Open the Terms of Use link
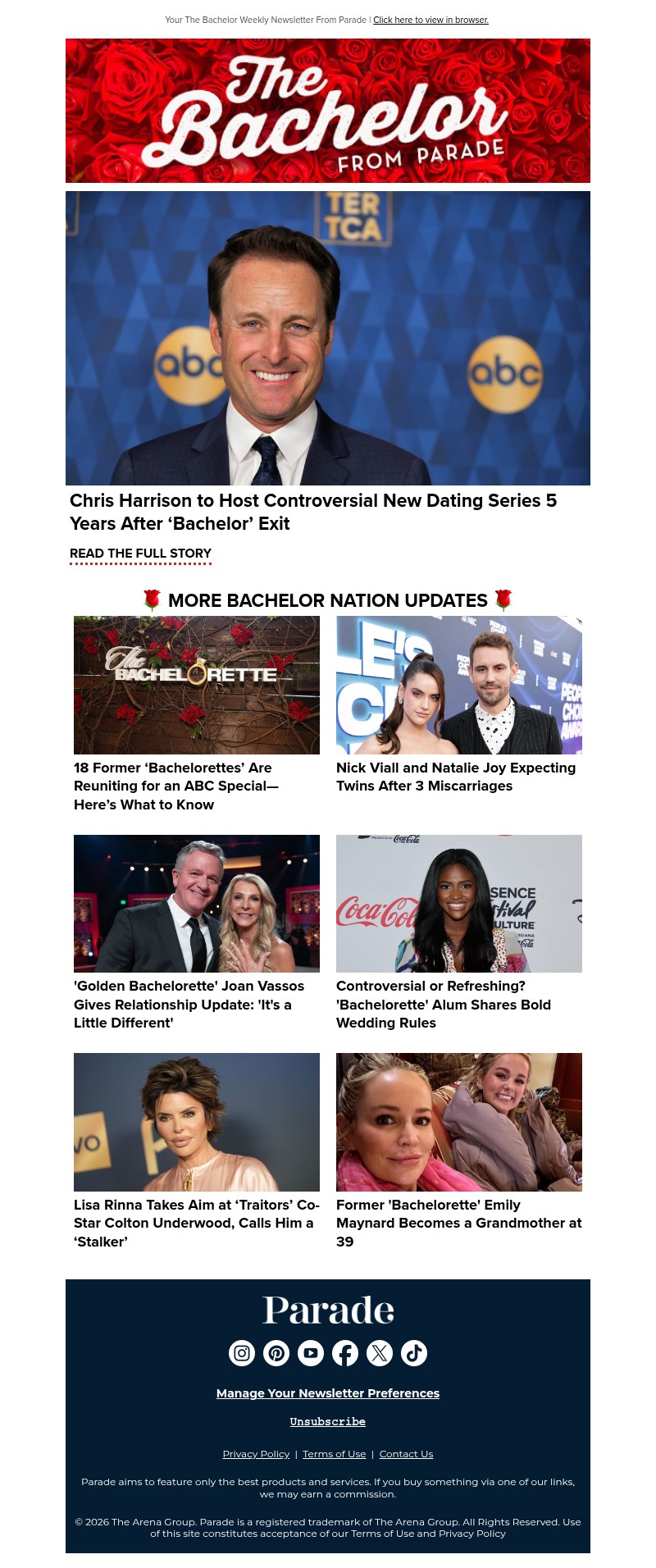 point(335,1454)
